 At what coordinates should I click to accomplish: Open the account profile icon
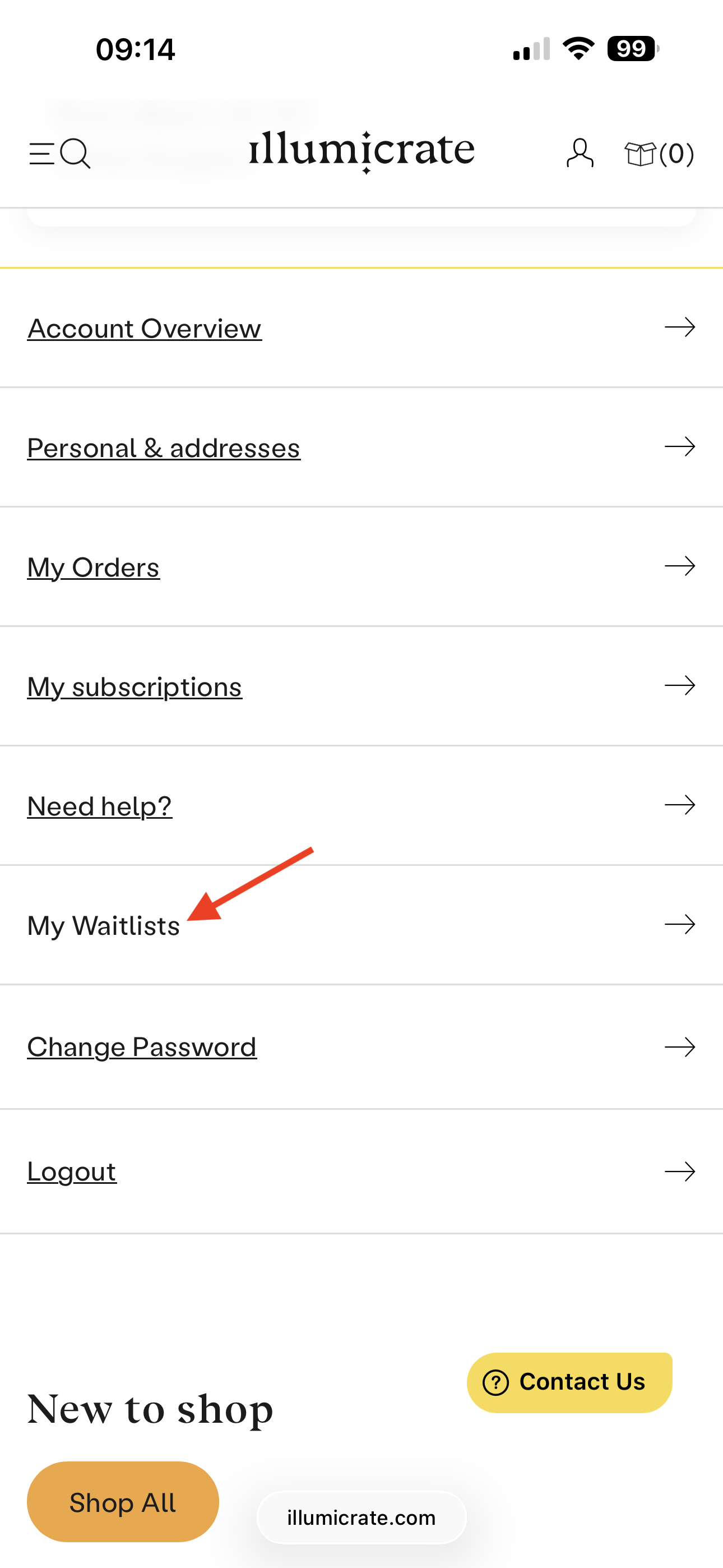pos(580,153)
